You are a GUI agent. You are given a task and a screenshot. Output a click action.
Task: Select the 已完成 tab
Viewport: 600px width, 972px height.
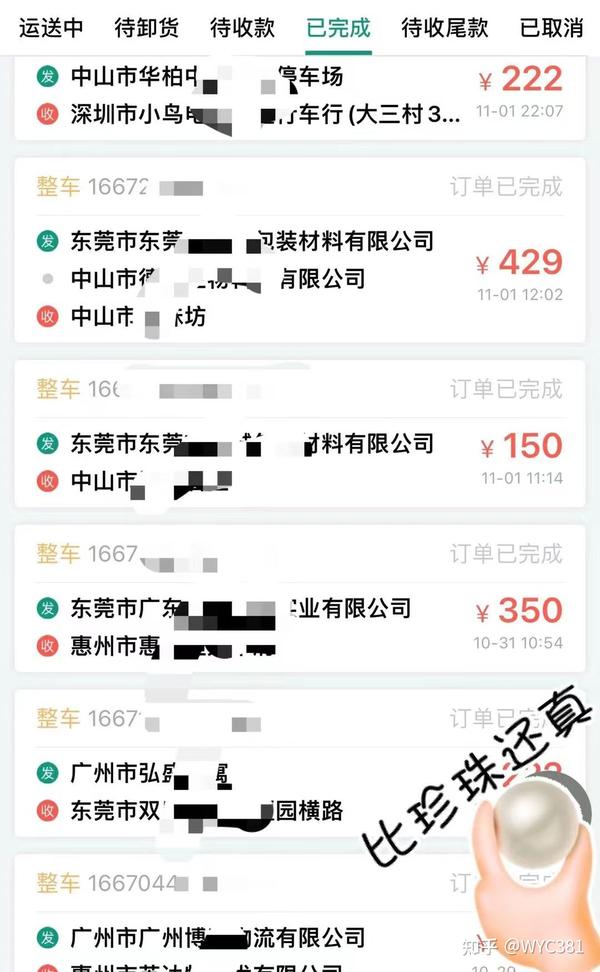click(338, 28)
